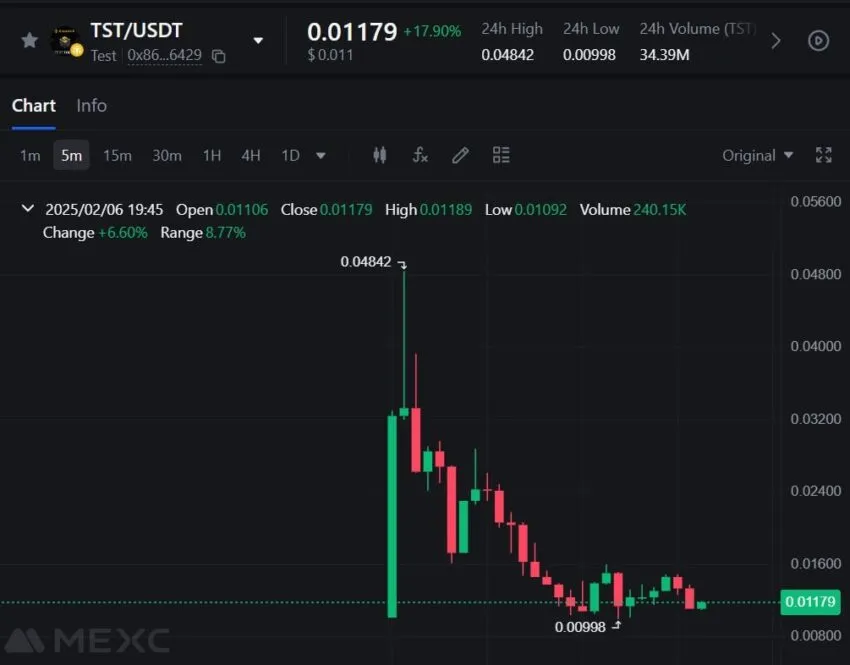
Task: Switch the chart to 15m candles
Action: (117, 155)
